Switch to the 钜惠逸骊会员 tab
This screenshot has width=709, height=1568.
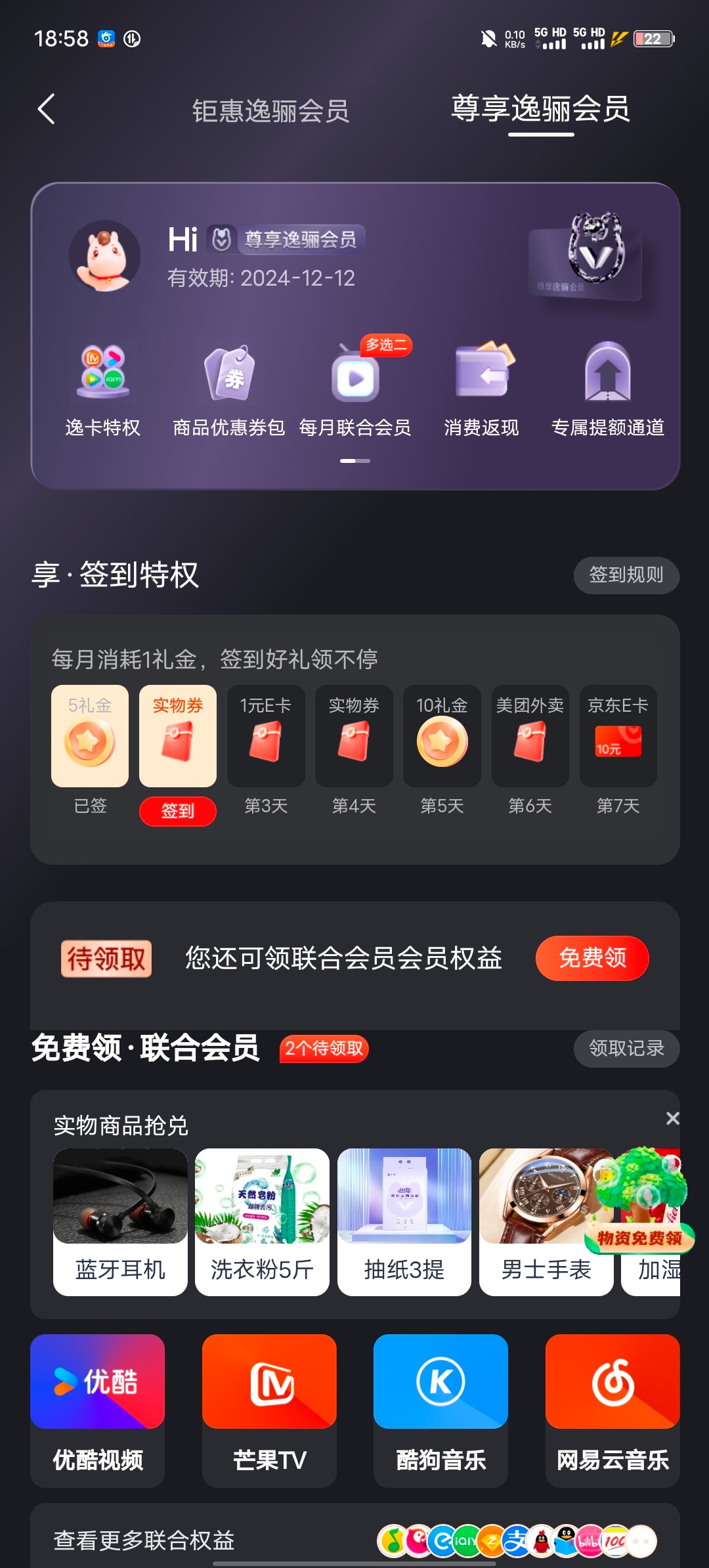click(270, 111)
